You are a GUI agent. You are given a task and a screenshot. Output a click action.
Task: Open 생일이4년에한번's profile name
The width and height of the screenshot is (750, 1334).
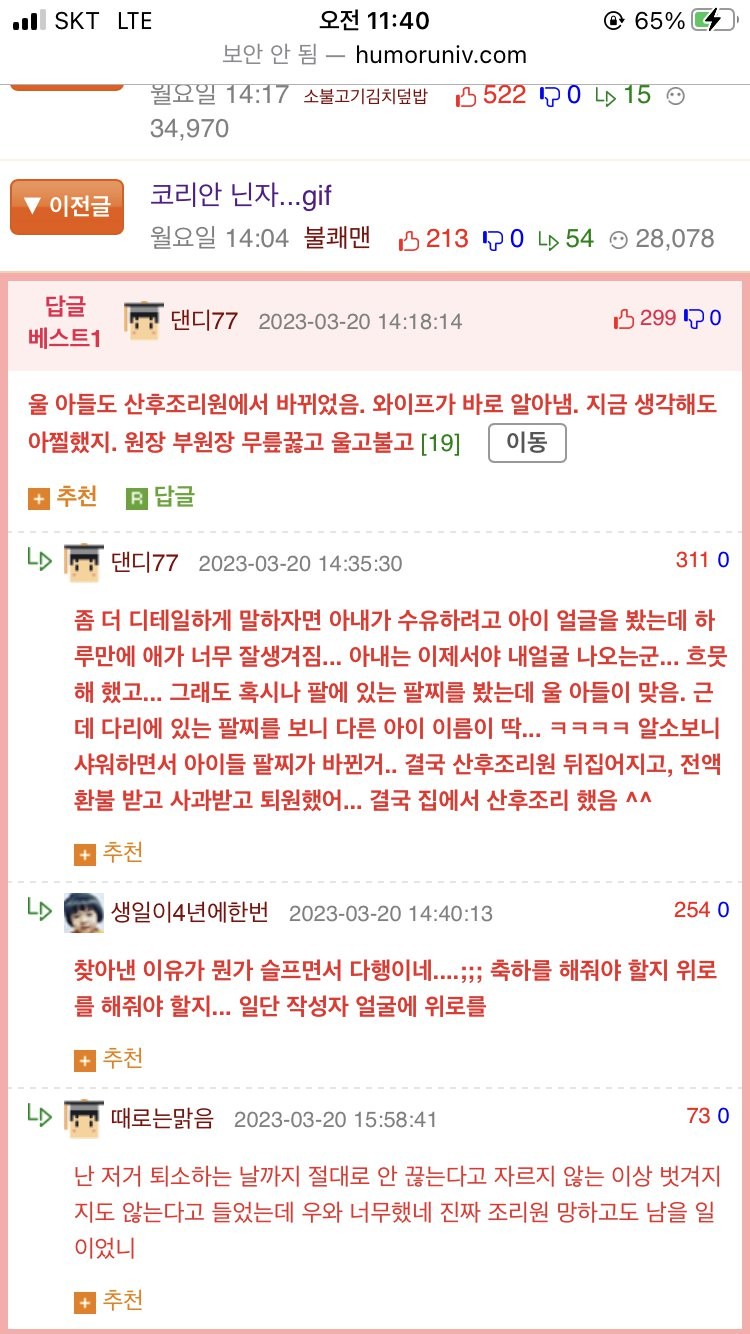pos(190,912)
